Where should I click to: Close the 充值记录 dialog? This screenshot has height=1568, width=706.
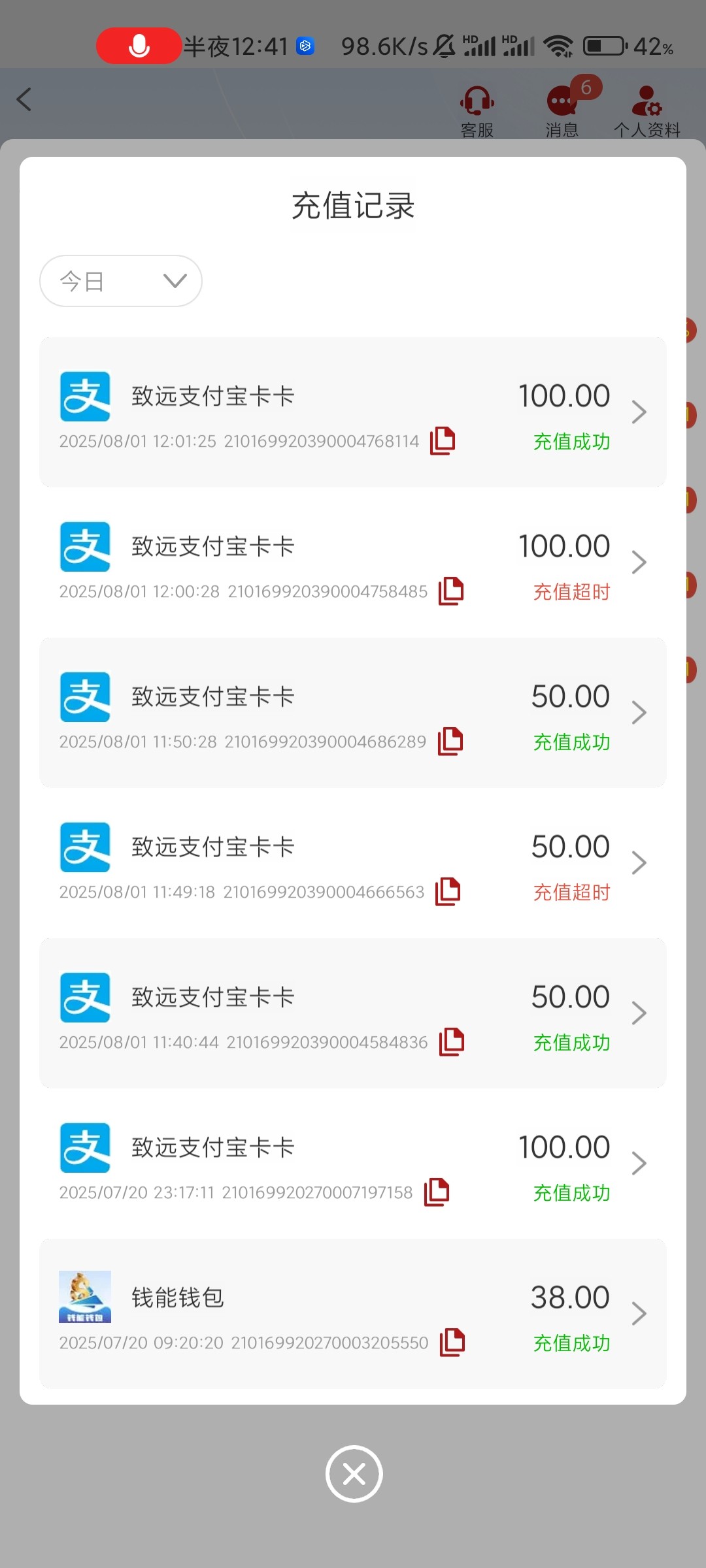pos(354,1473)
